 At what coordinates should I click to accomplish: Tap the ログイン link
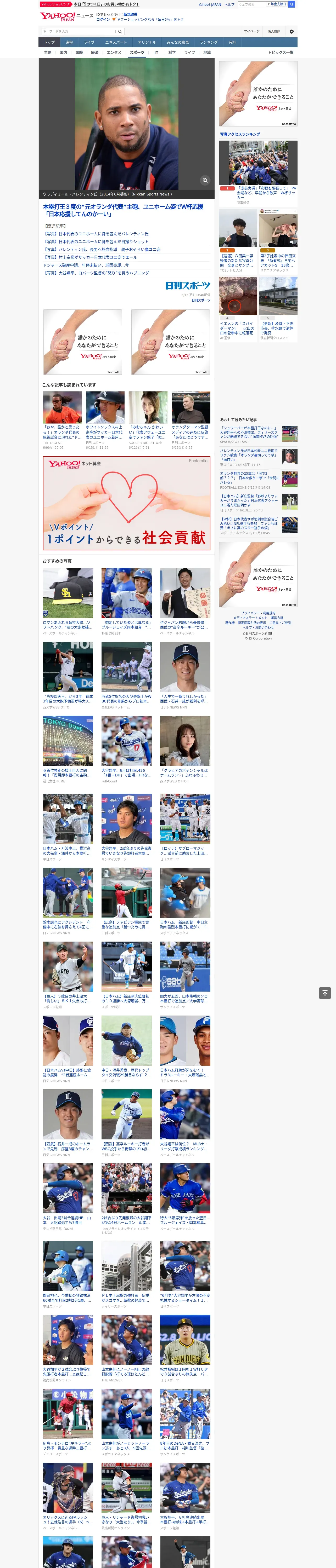103,20
